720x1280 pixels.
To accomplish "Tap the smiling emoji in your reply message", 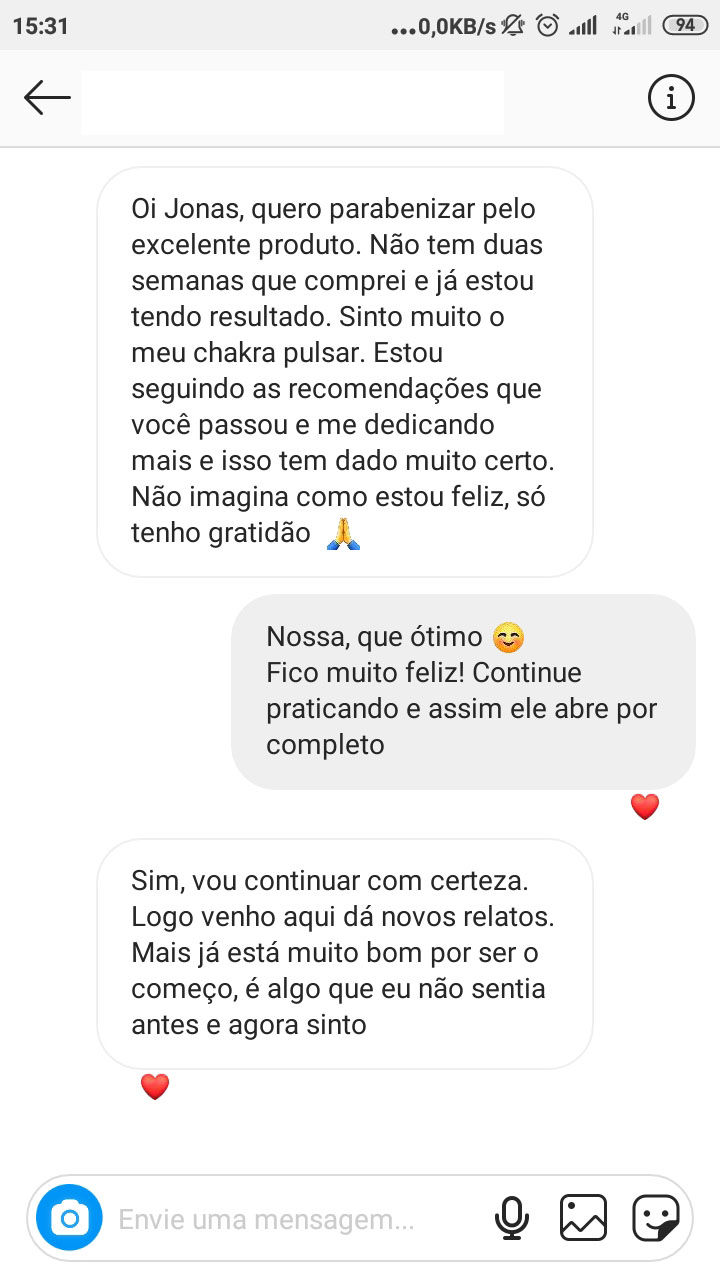I will point(507,635).
